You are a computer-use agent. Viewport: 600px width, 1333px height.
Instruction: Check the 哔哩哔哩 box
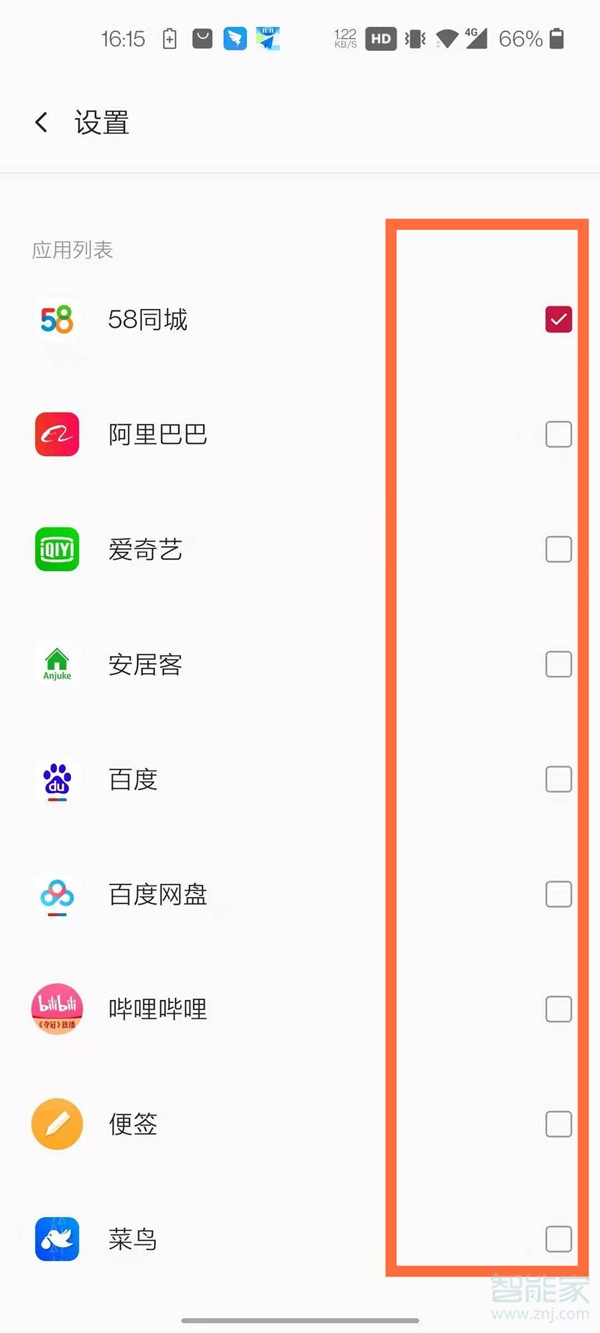tap(558, 1009)
